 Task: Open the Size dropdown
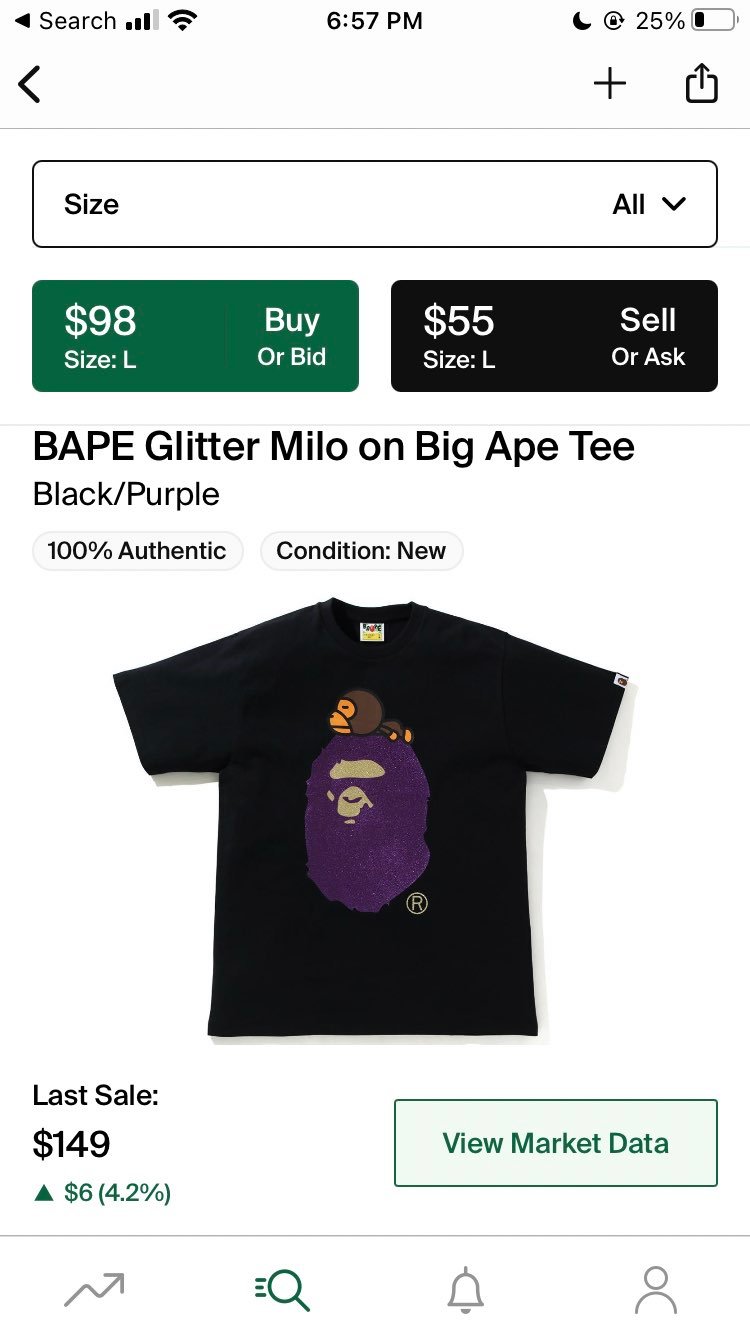click(375, 204)
